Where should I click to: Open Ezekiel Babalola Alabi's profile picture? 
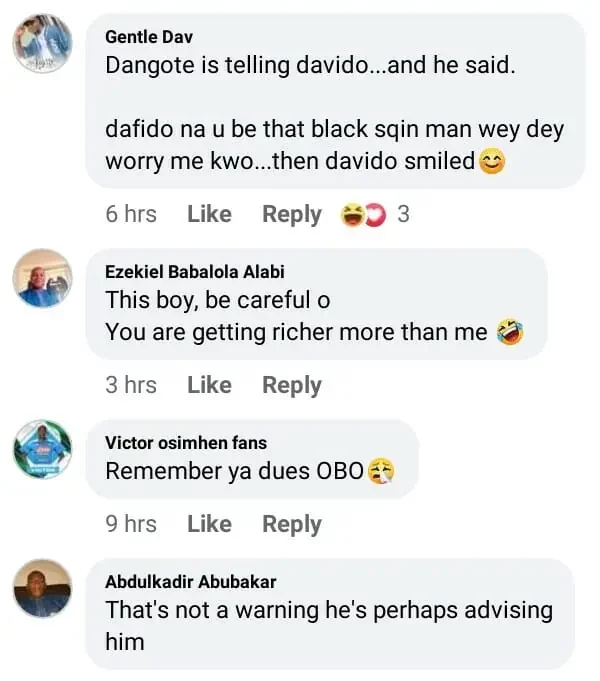42,278
